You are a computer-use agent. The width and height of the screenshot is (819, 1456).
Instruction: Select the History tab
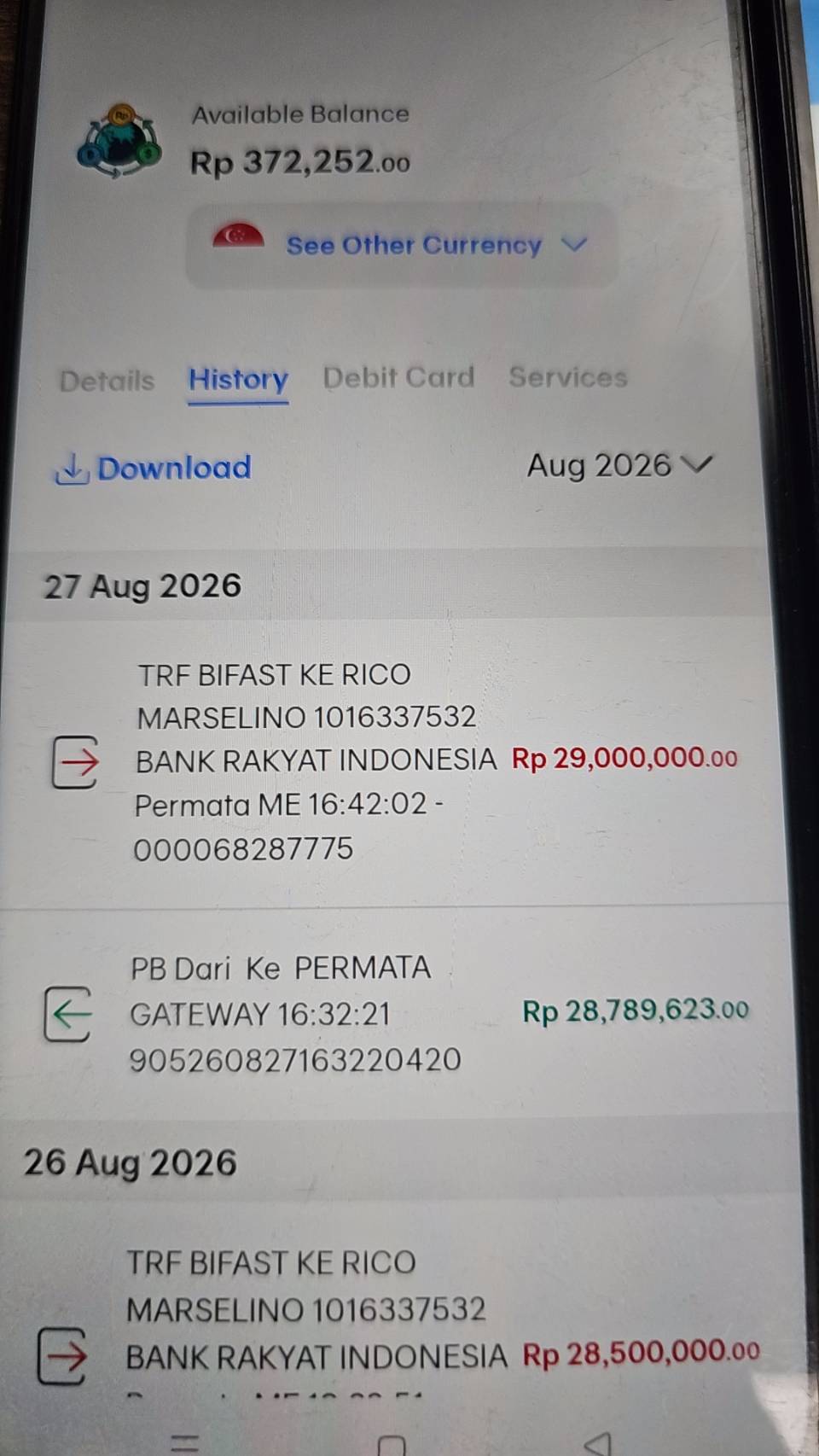coord(238,380)
